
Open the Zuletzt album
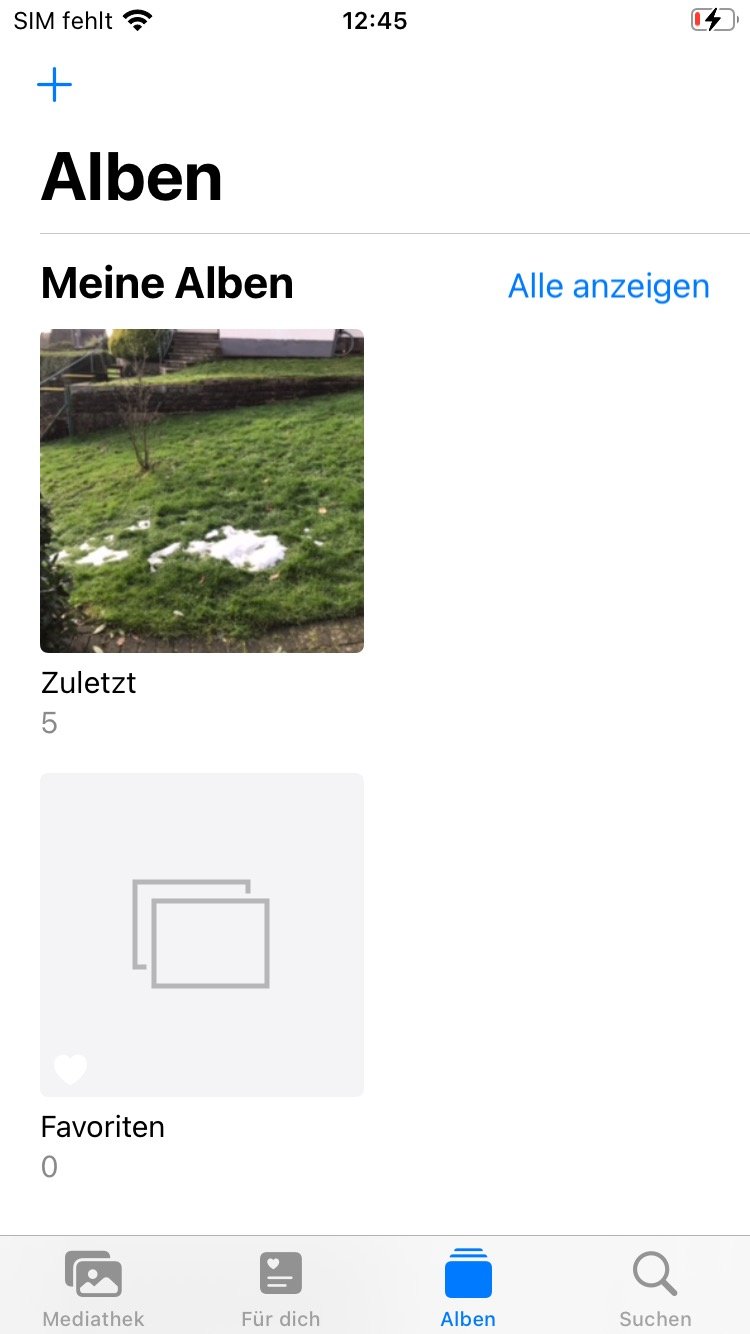pos(202,491)
